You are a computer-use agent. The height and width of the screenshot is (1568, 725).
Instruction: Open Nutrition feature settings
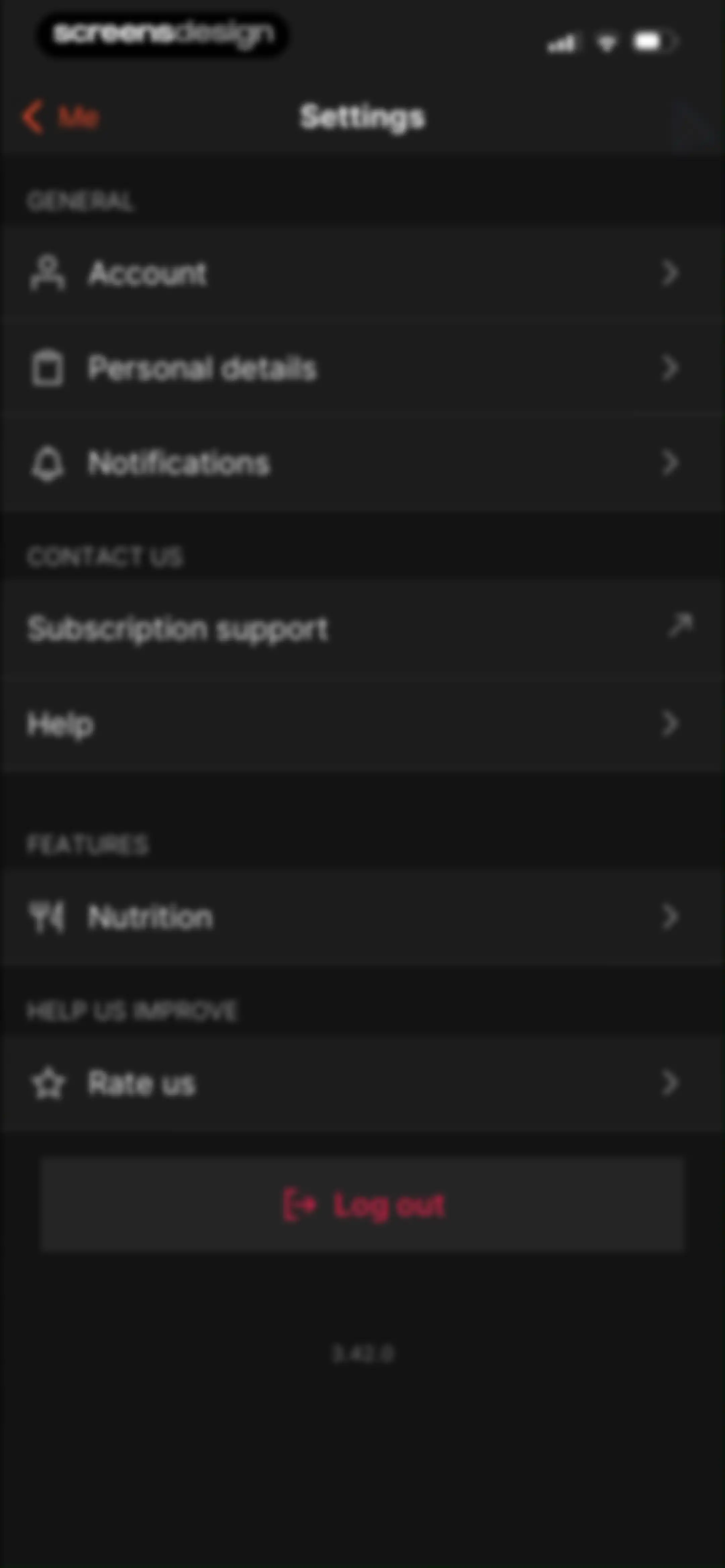coord(362,917)
